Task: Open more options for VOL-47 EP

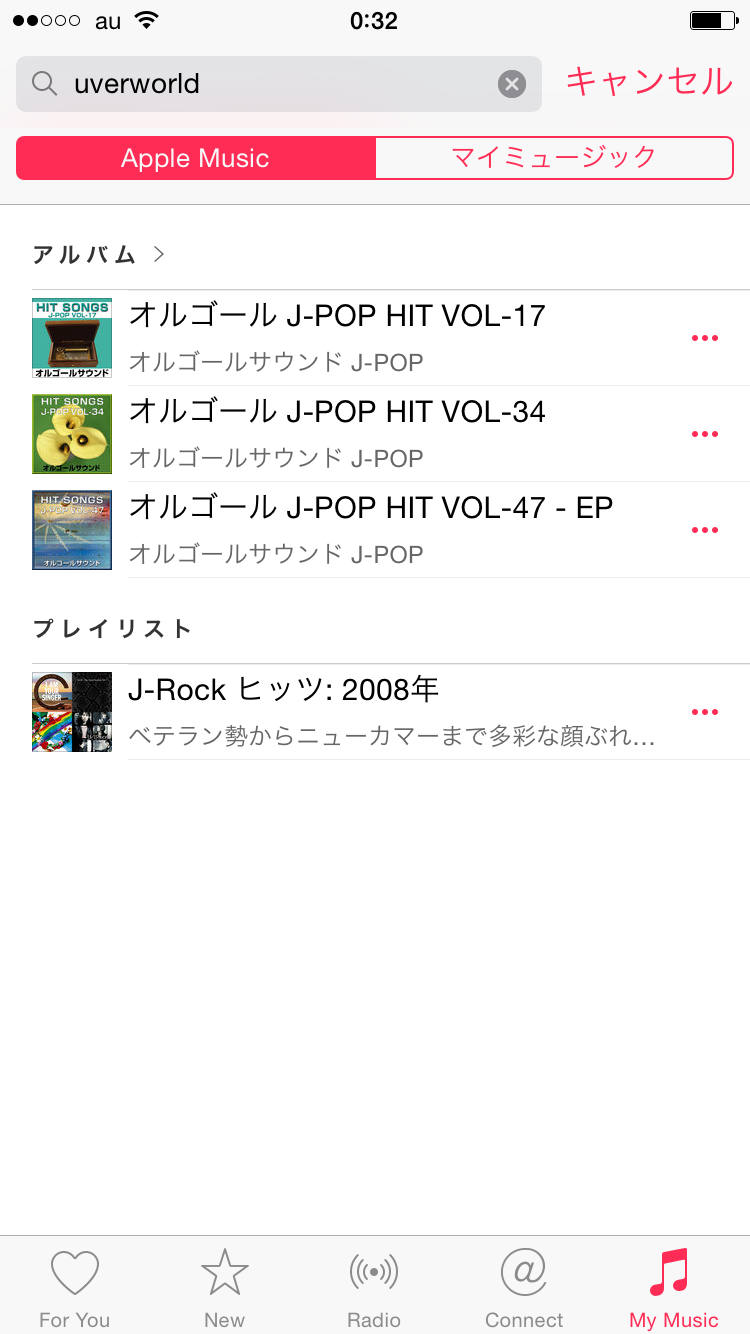Action: coord(705,530)
